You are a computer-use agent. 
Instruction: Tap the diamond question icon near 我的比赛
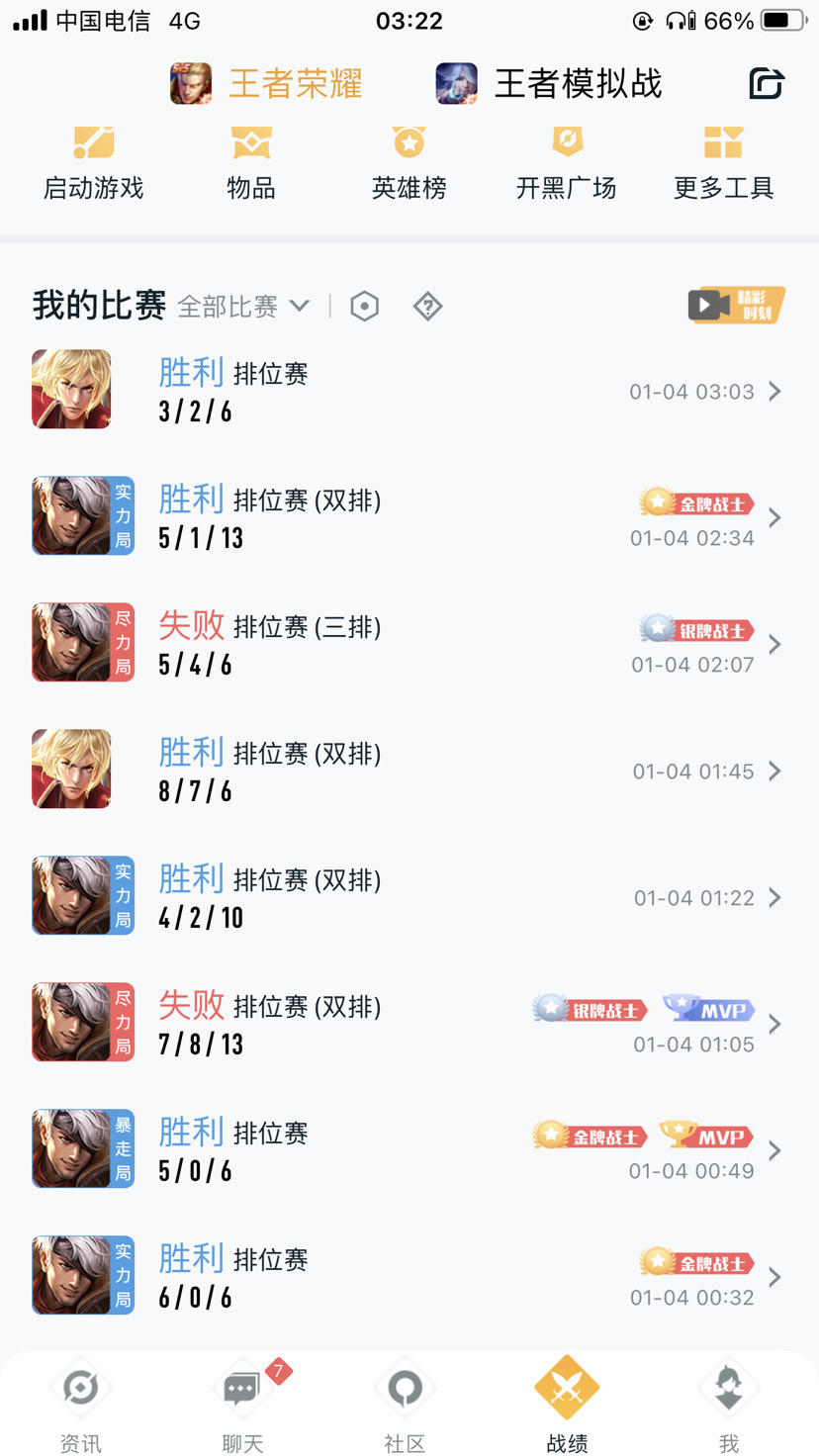[427, 307]
